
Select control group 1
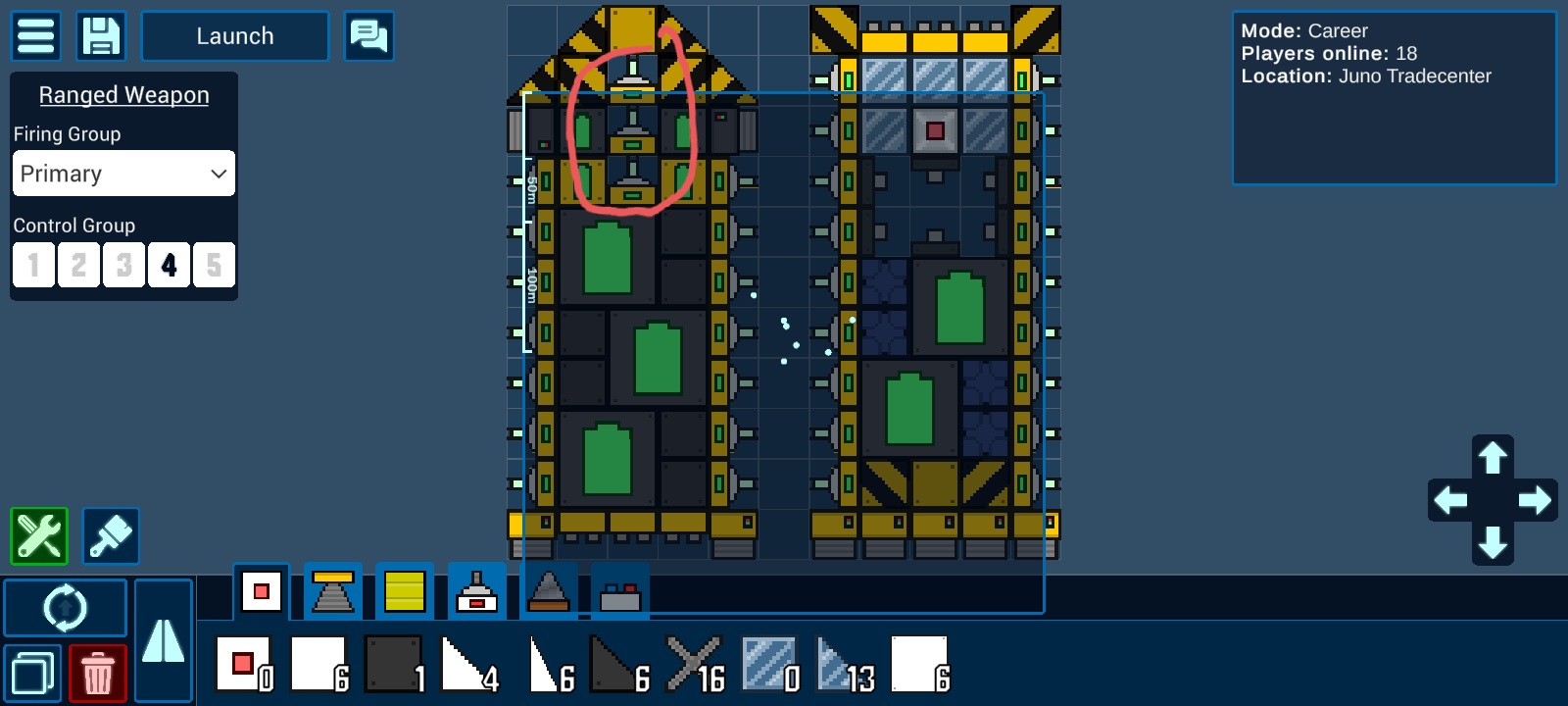point(33,265)
